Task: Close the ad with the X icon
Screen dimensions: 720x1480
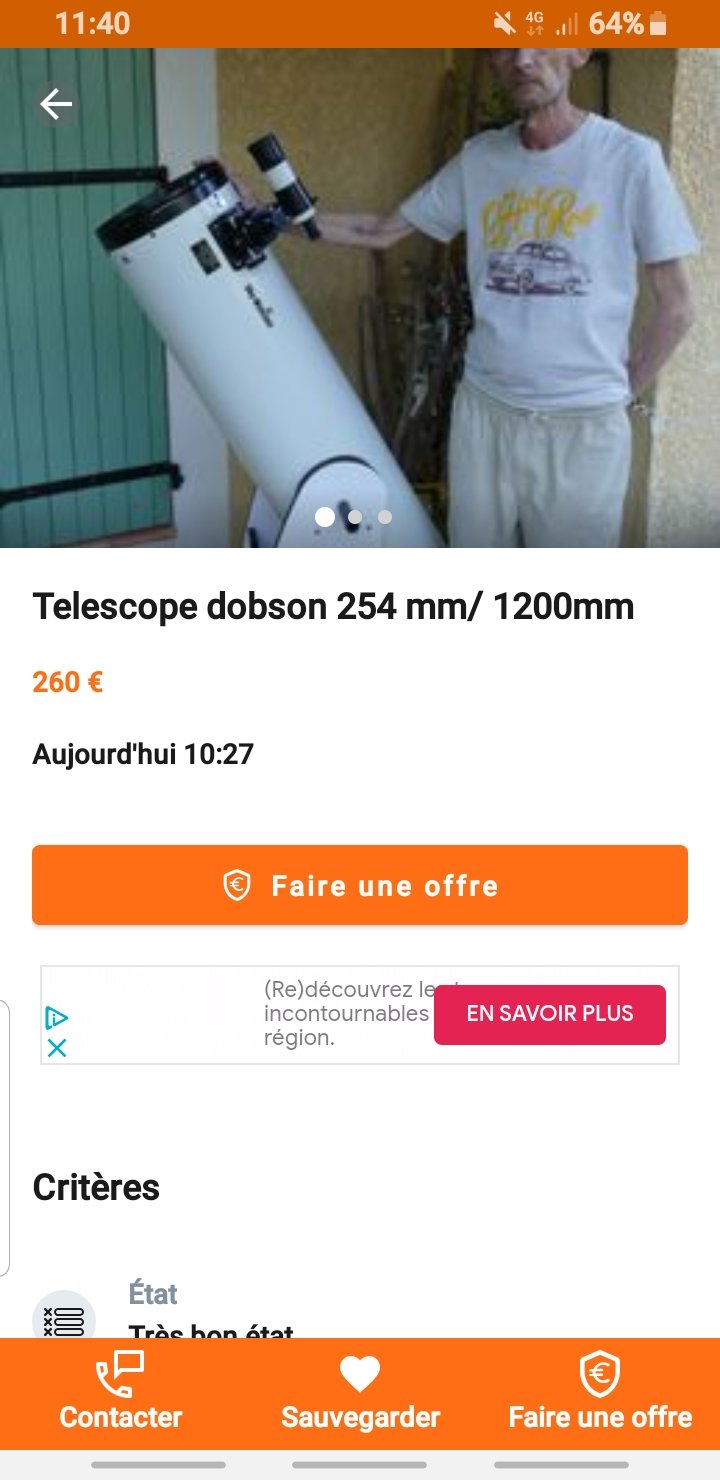Action: pos(57,1048)
